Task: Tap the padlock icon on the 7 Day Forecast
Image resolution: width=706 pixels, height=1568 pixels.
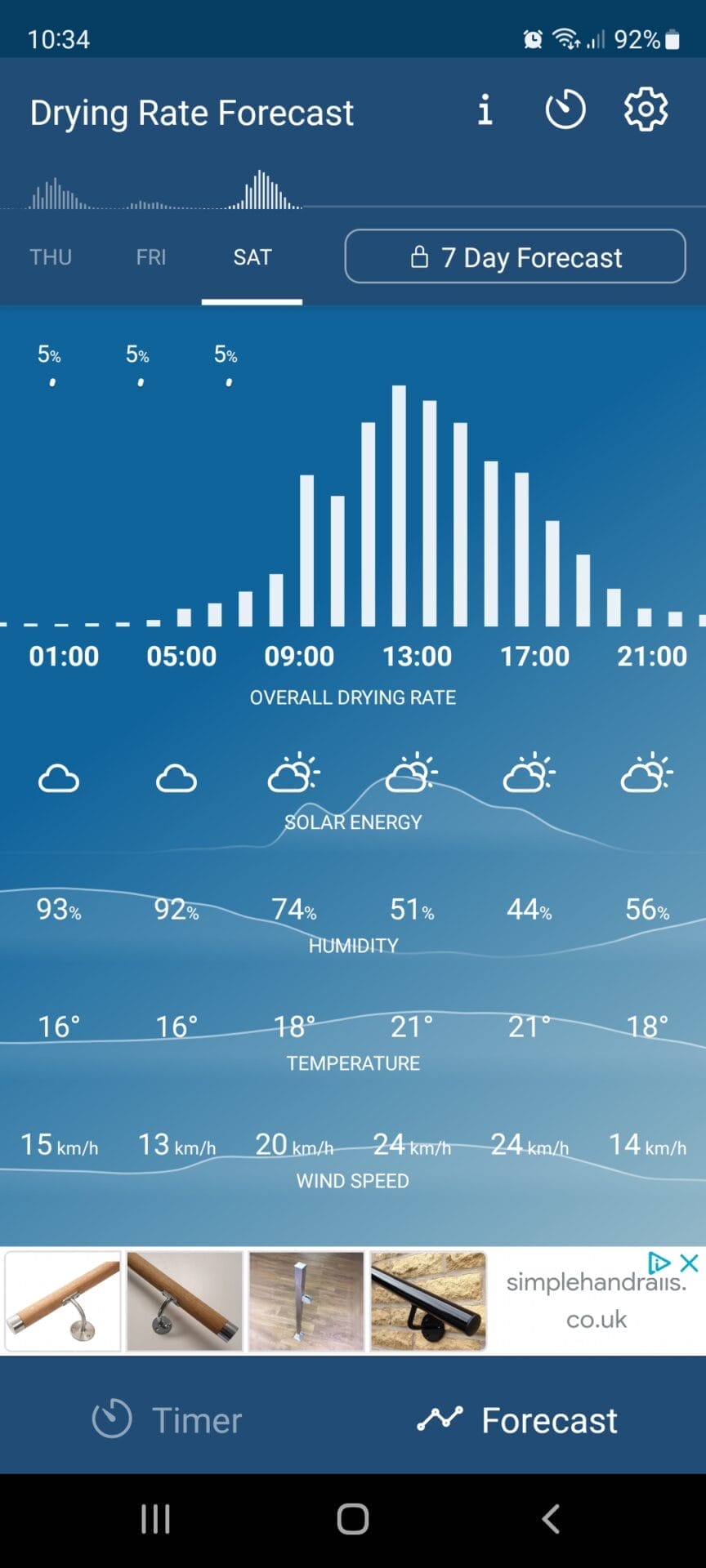Action: click(x=419, y=256)
